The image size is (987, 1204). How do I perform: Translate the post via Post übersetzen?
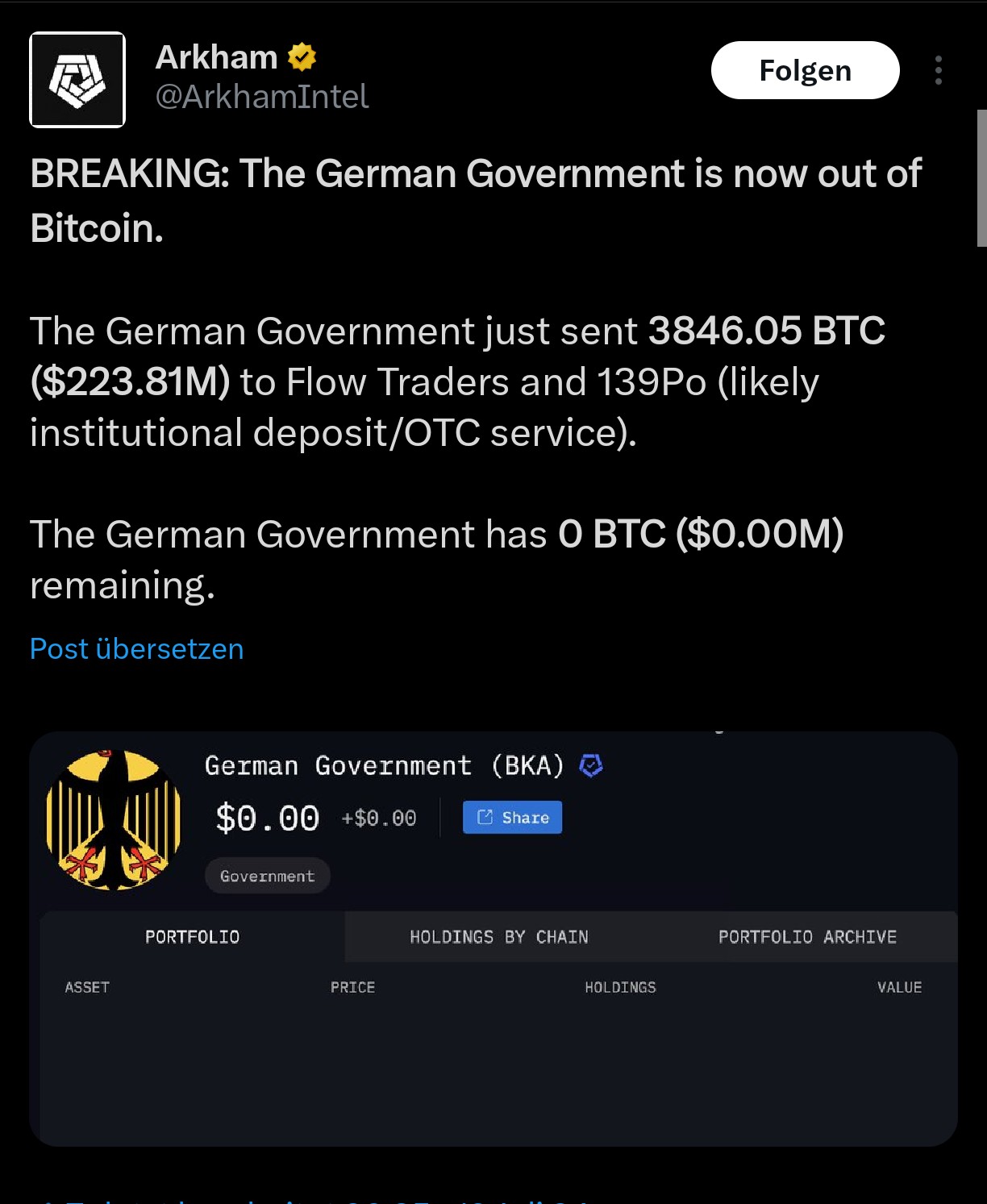(136, 649)
